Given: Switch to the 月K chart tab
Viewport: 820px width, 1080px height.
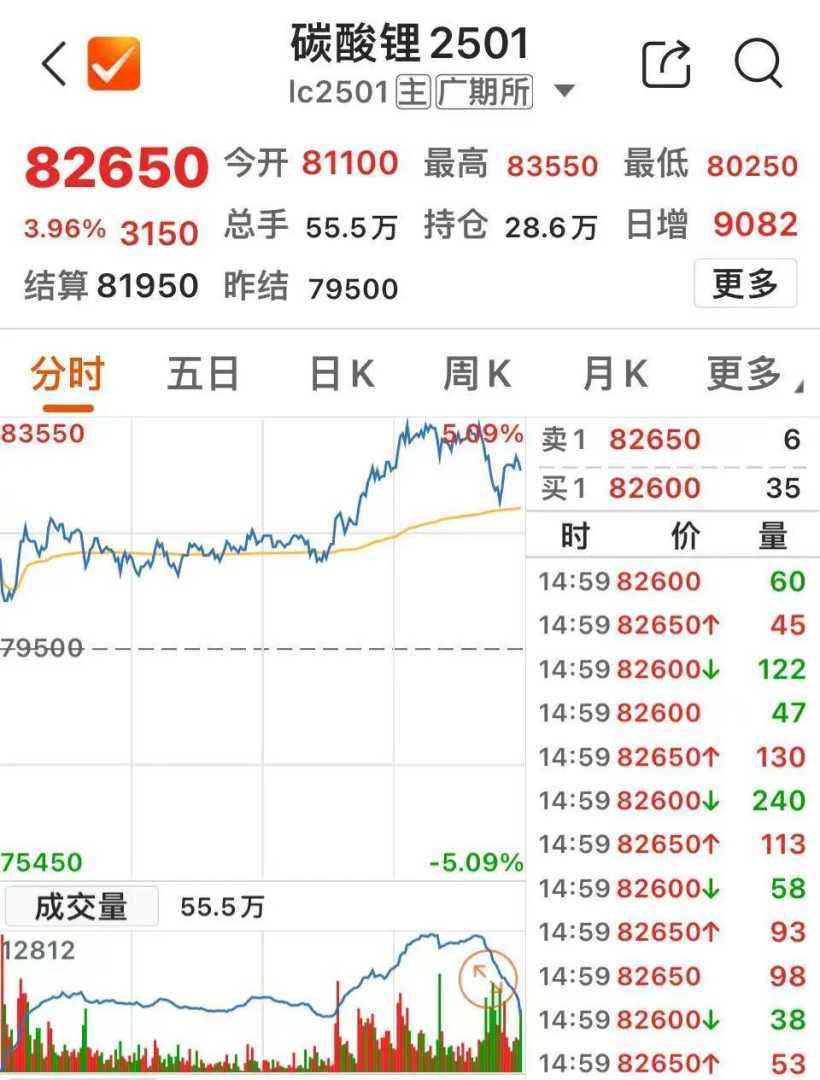Looking at the screenshot, I should tap(614, 375).
